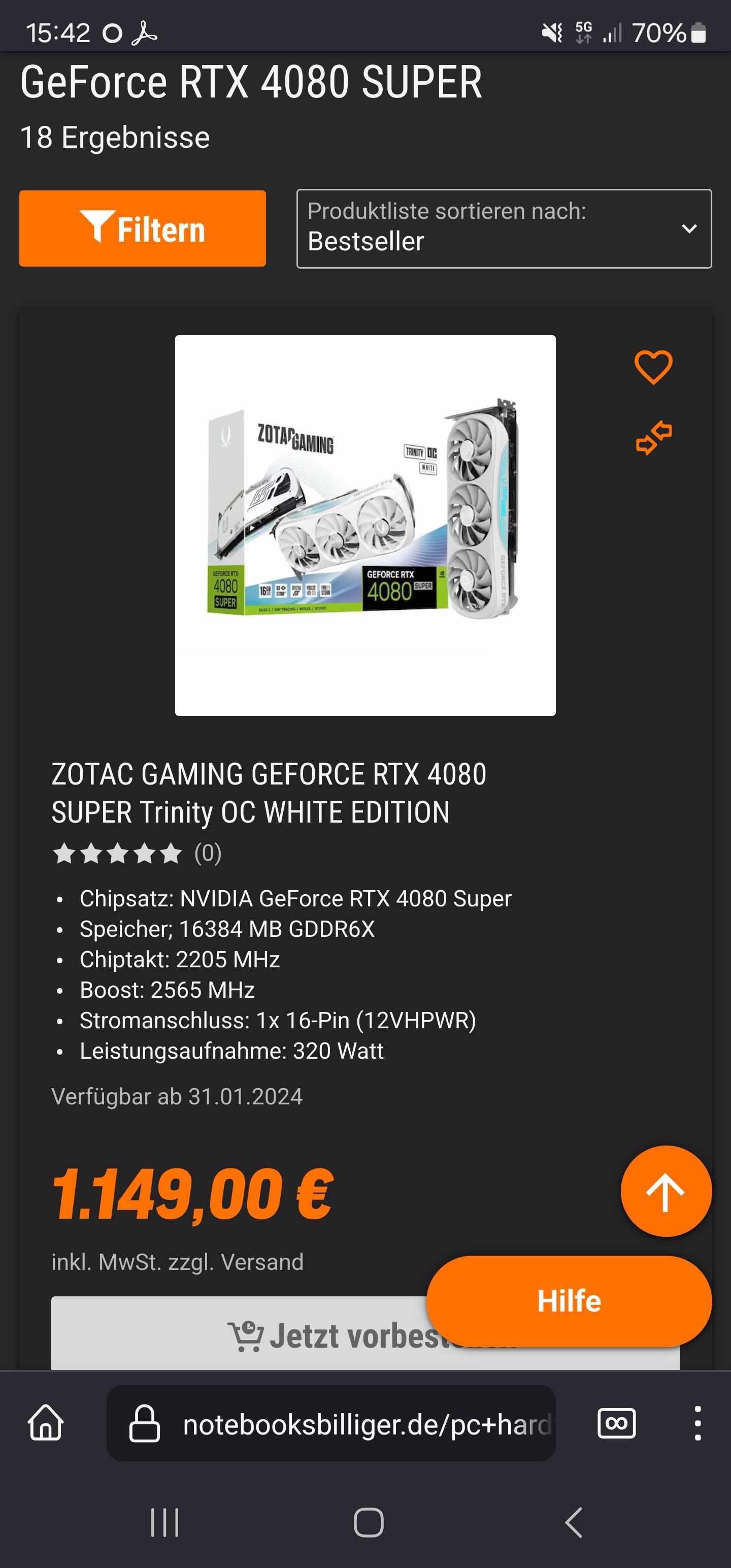Open the browser overflow menu
Screen dimensions: 731x1568
697,1424
